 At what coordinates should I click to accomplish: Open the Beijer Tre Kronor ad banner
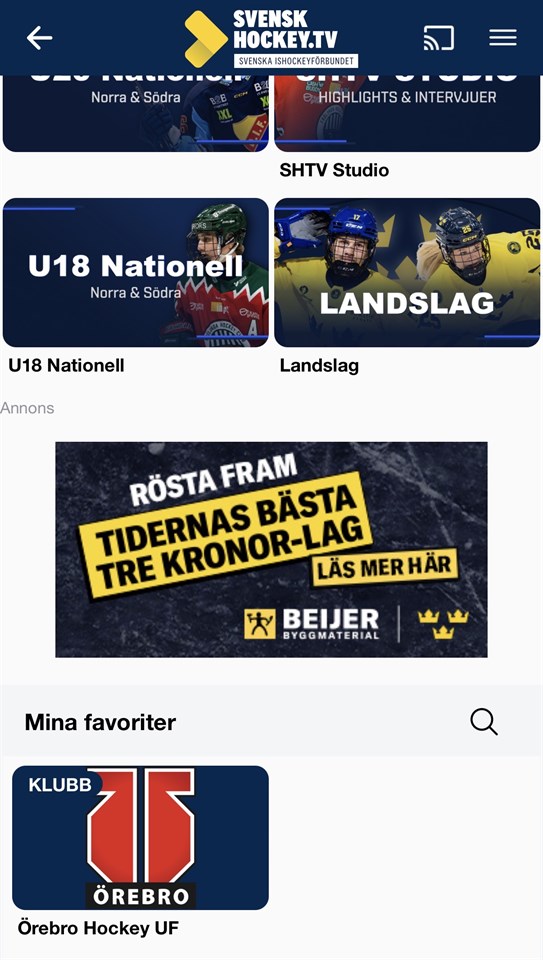pyautogui.click(x=271, y=549)
